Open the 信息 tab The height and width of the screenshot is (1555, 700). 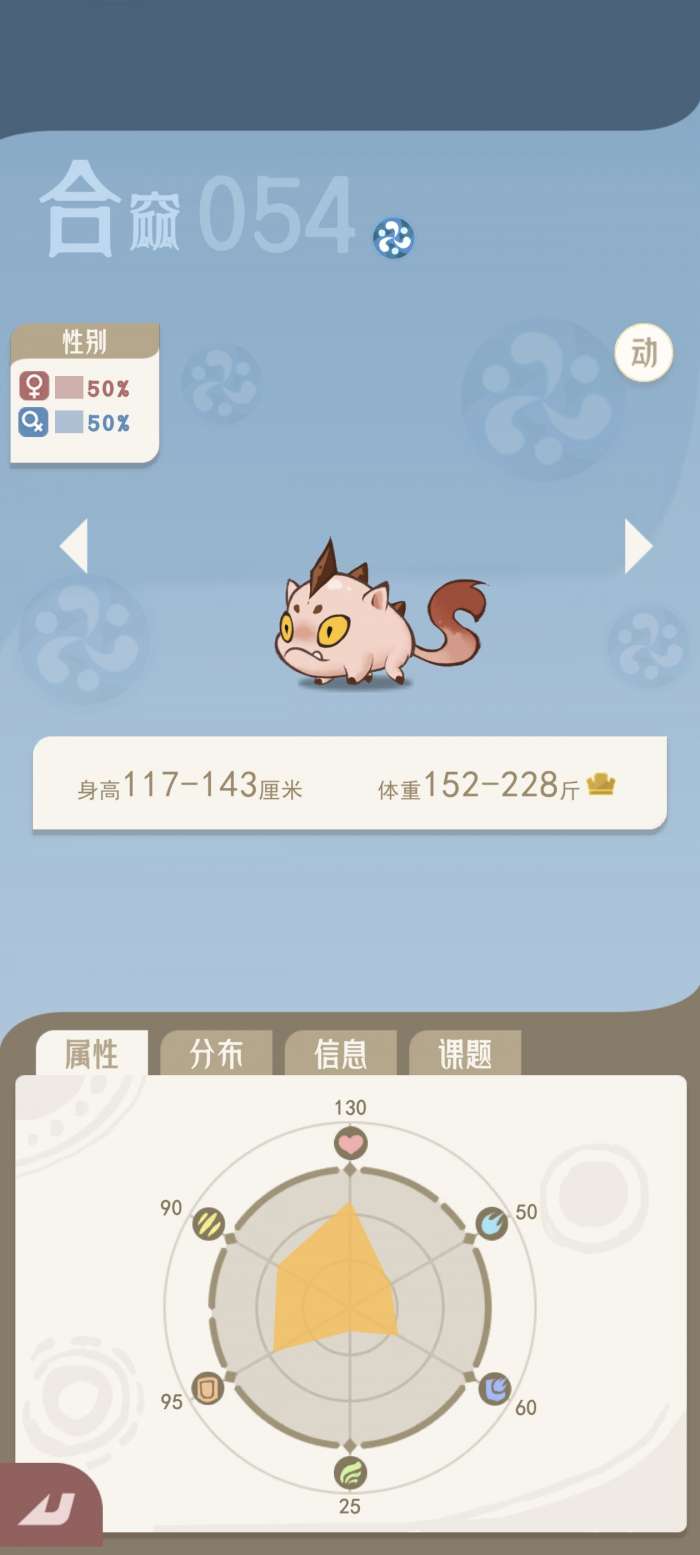point(341,1054)
